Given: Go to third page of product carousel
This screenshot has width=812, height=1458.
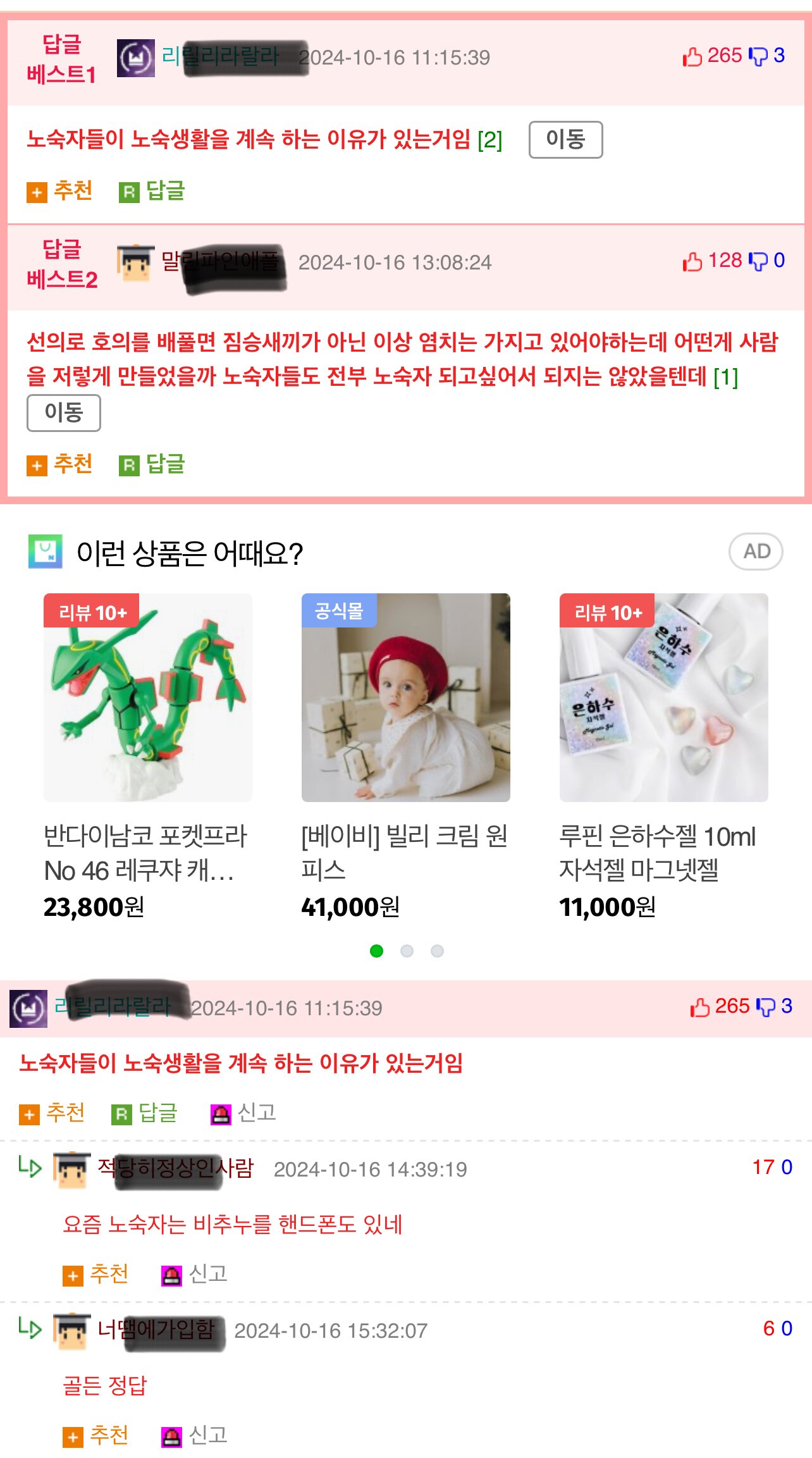Looking at the screenshot, I should pos(437,951).
